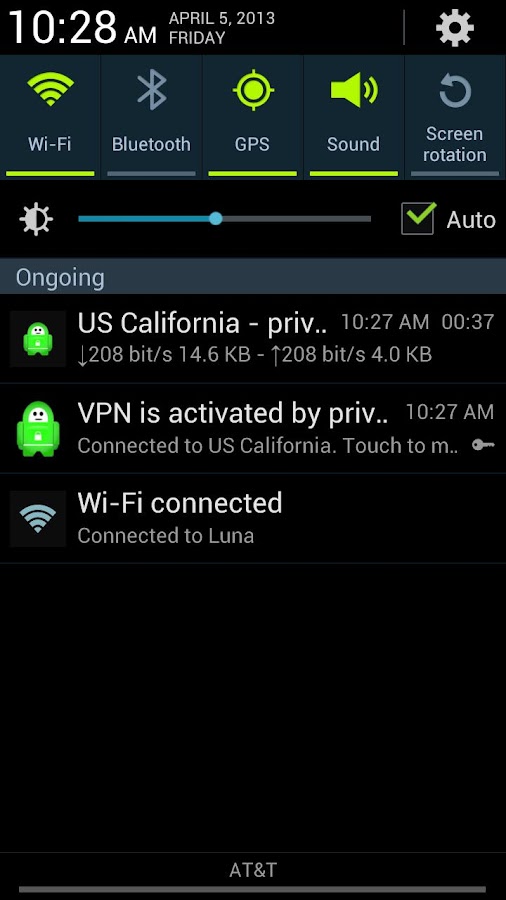Viewport: 506px width, 900px height.
Task: Open the Wi-Fi connected notification
Action: 253,519
